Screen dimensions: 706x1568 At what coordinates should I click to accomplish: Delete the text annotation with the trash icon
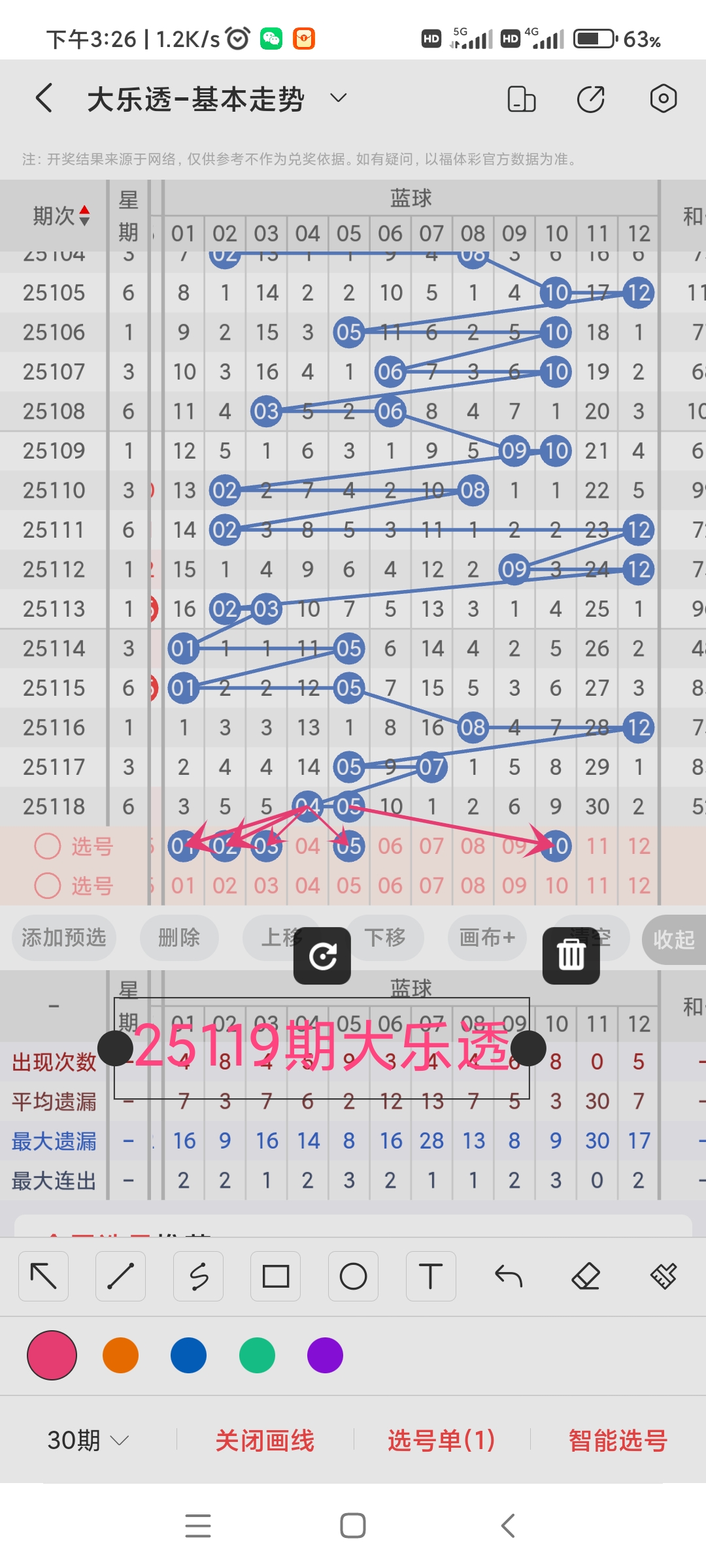point(571,956)
